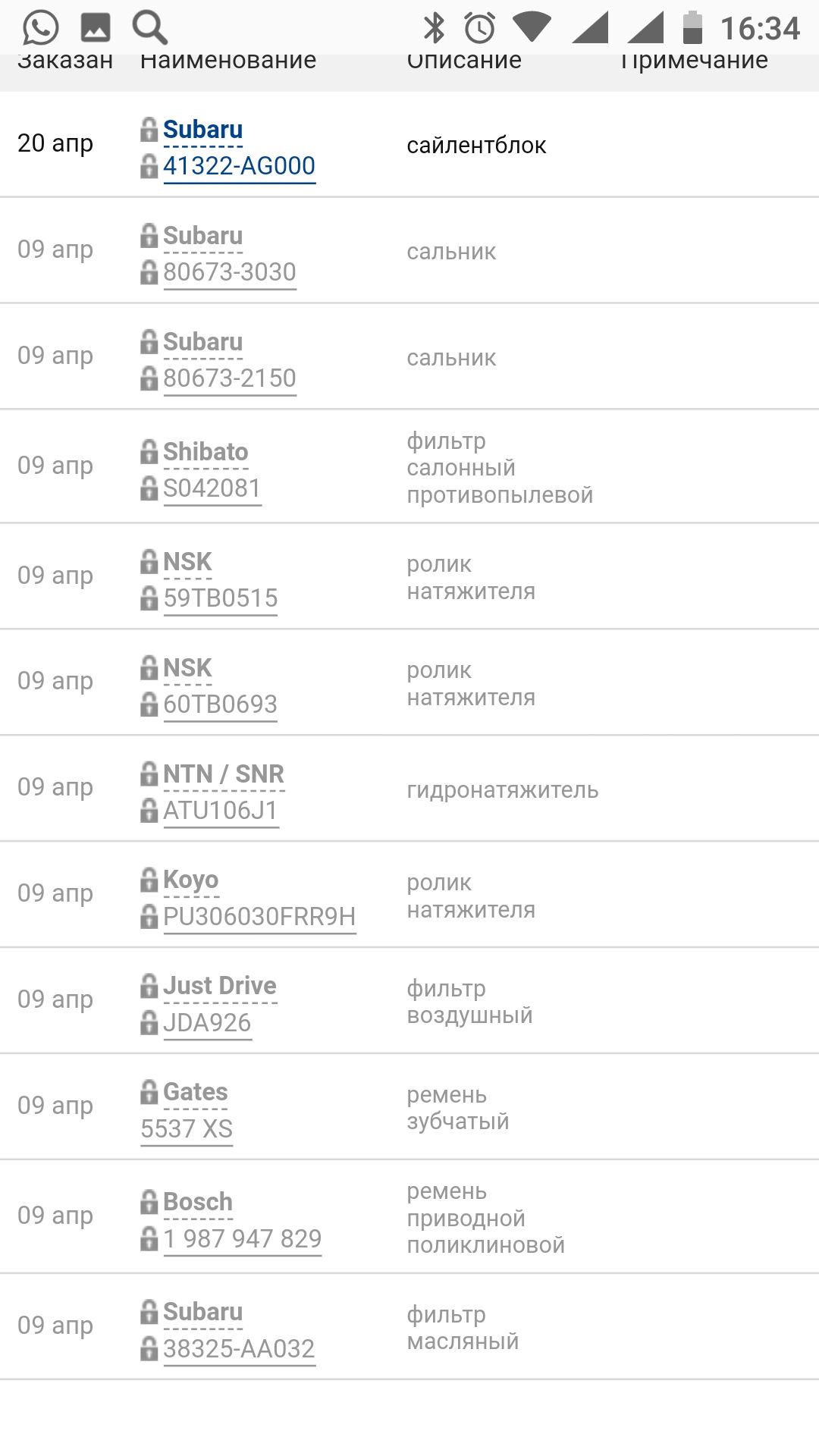Tap the Shibato brand link

pyautogui.click(x=206, y=451)
